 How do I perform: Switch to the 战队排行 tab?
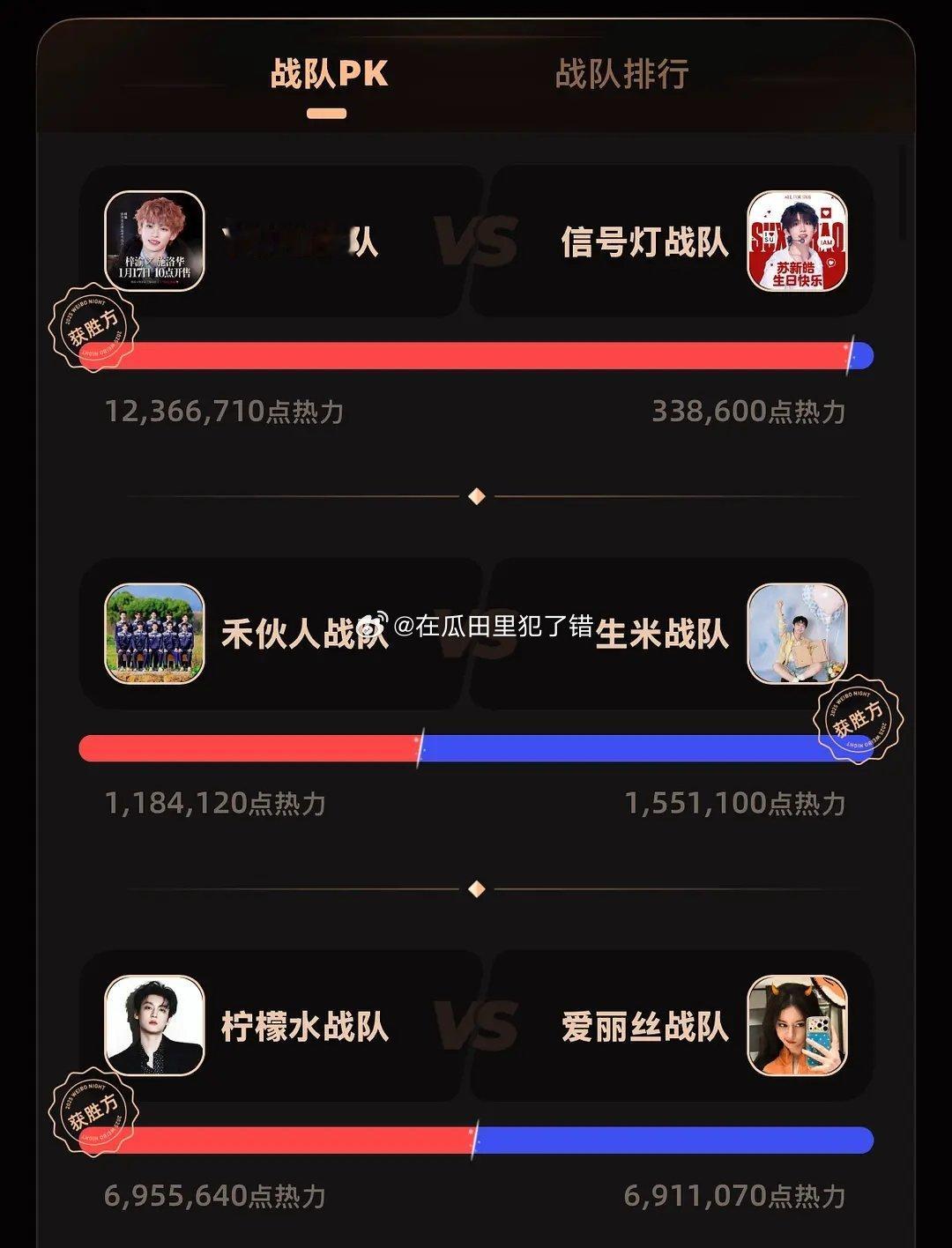pyautogui.click(x=621, y=75)
